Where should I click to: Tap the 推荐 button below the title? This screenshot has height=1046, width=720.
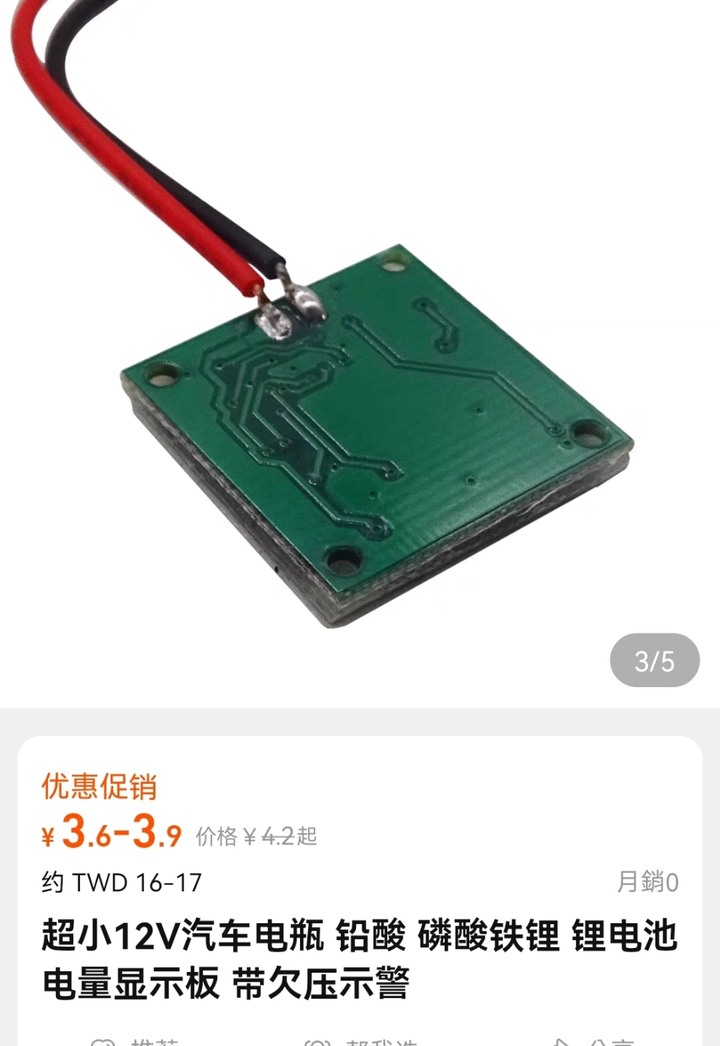[135, 1040]
